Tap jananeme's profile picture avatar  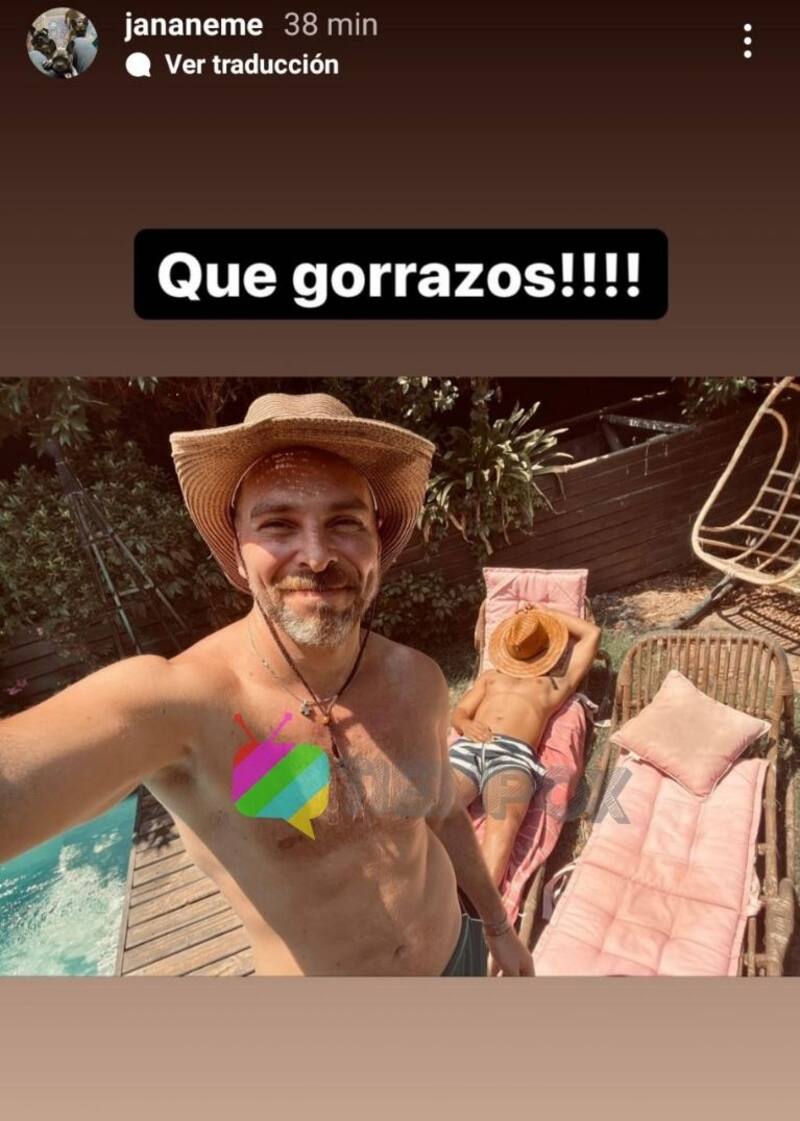[x=62, y=42]
